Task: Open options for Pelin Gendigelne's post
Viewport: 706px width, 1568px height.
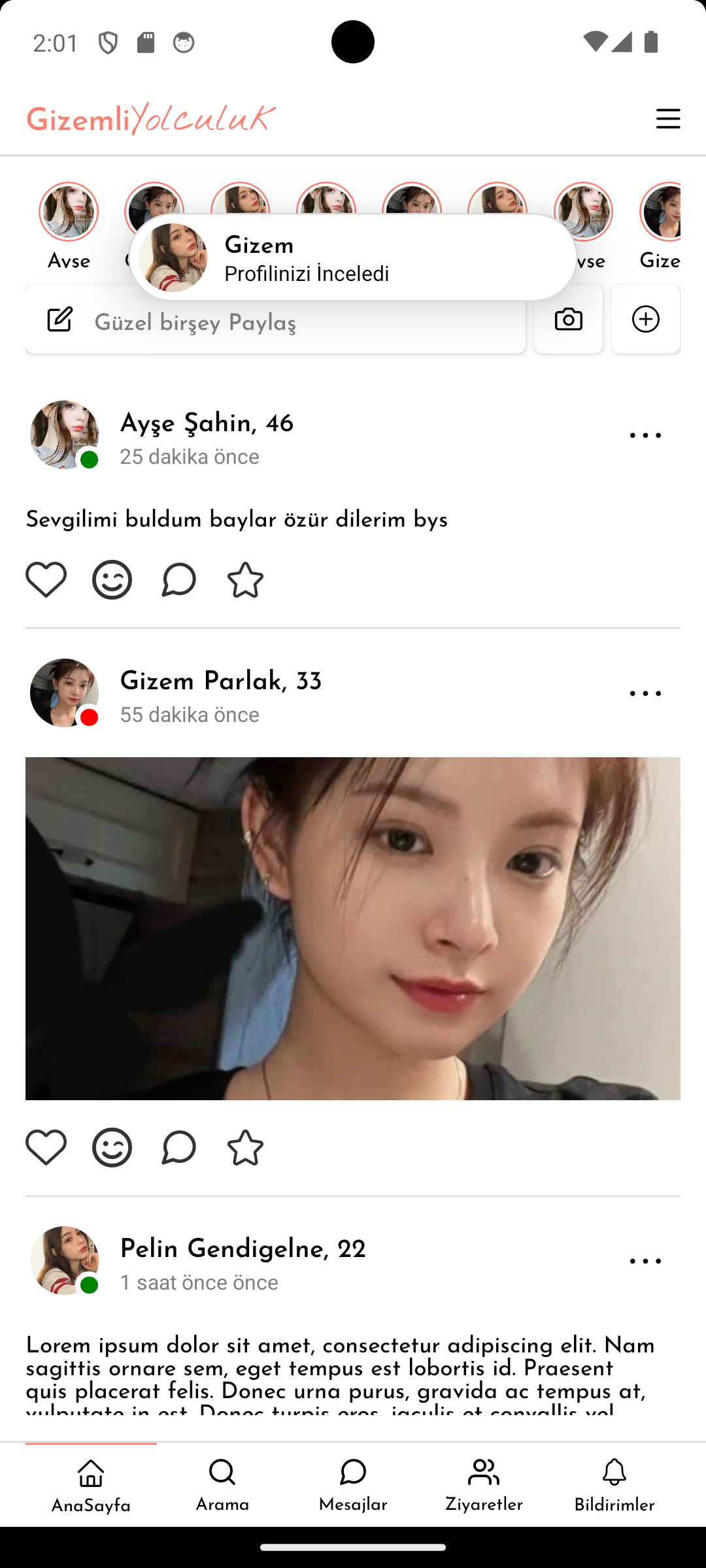Action: tap(645, 1262)
